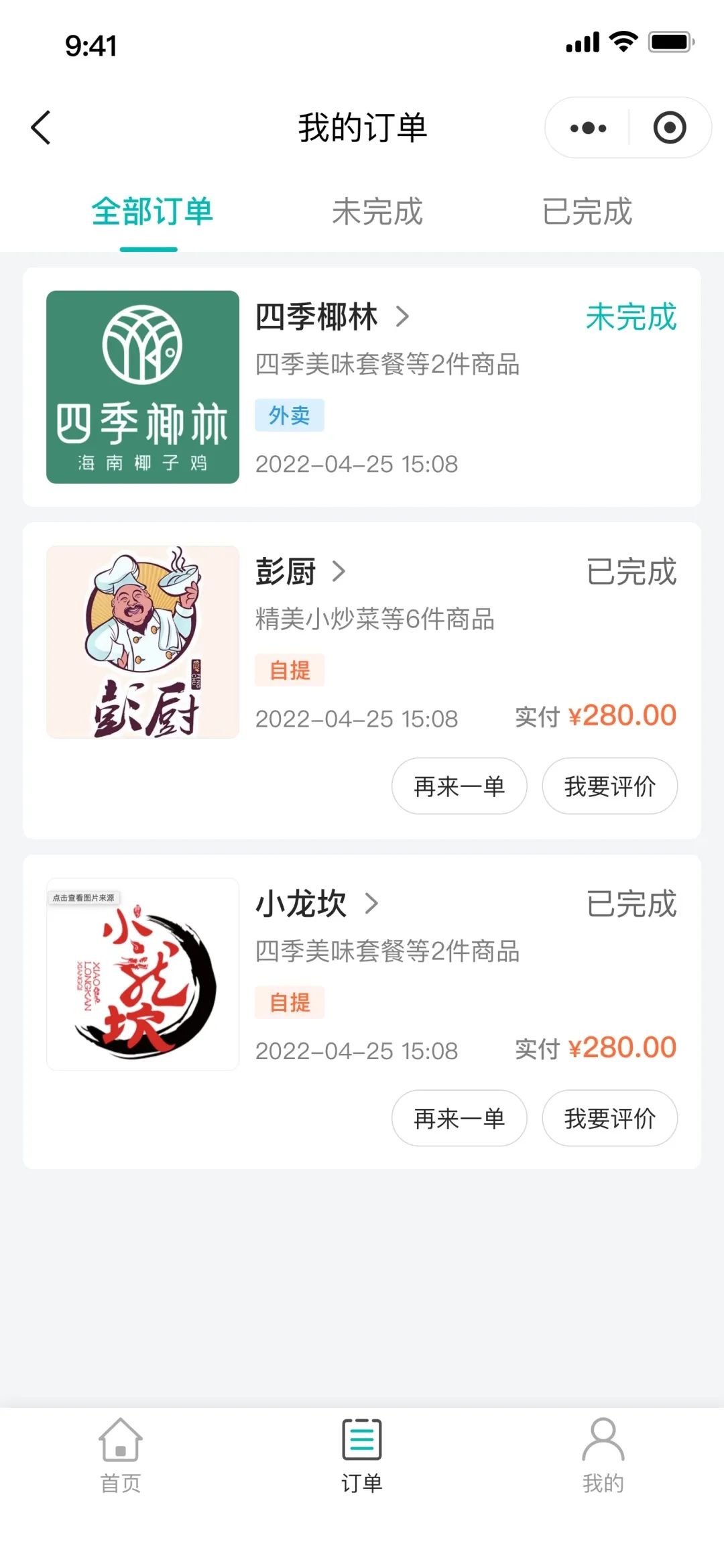This screenshot has width=724, height=1568.
Task: Open the mini program more options menu
Action: pyautogui.click(x=588, y=128)
